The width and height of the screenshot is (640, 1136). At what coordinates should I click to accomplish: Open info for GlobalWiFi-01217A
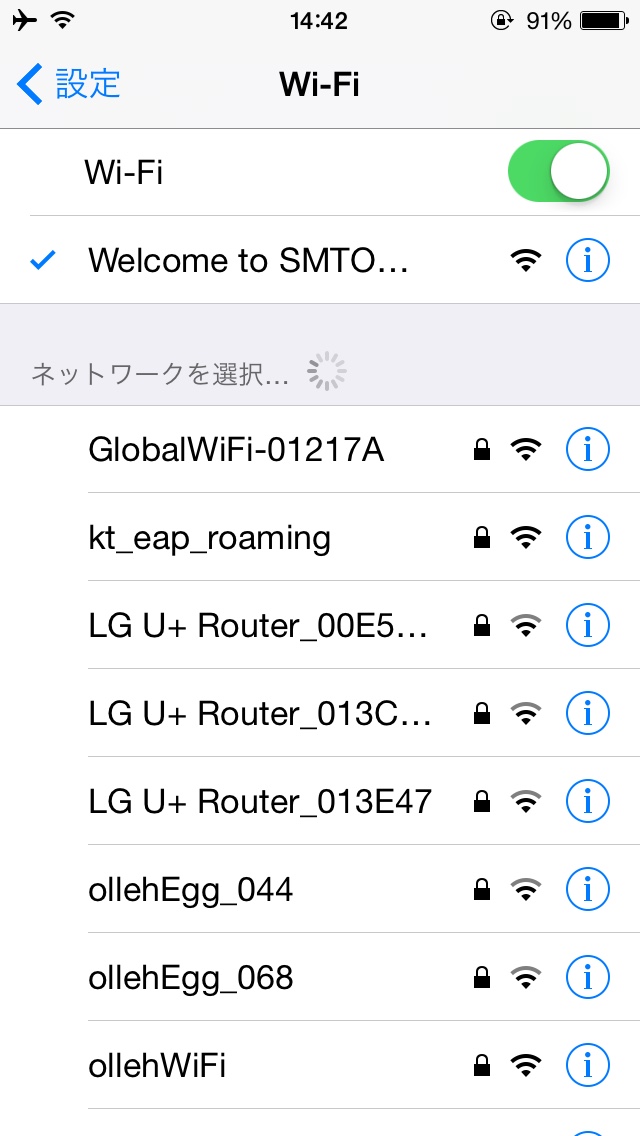pos(587,451)
